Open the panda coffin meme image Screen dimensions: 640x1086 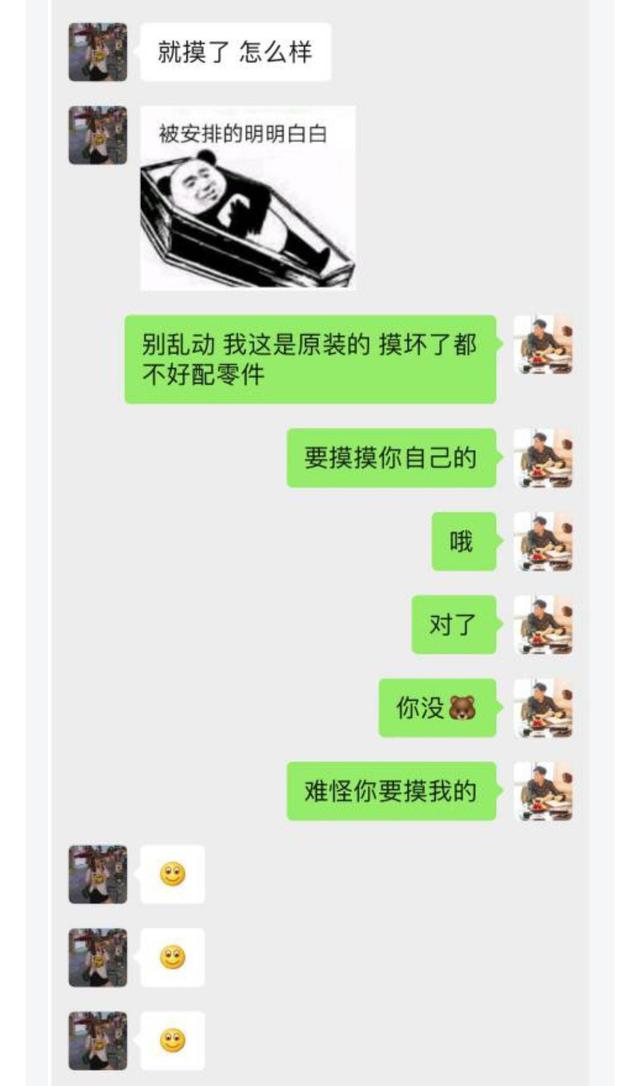(247, 197)
